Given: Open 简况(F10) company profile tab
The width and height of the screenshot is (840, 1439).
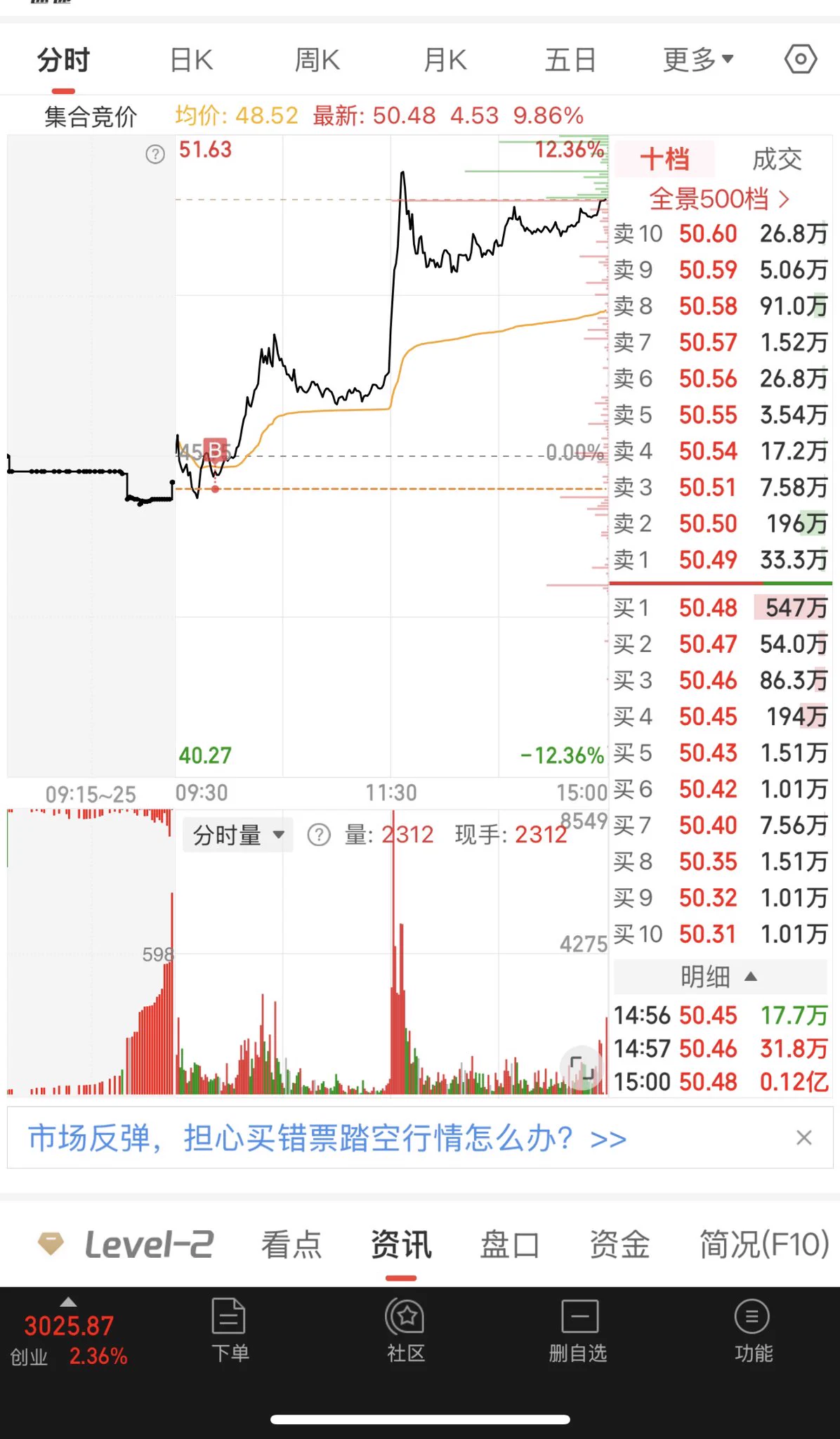Looking at the screenshot, I should click(x=764, y=1245).
